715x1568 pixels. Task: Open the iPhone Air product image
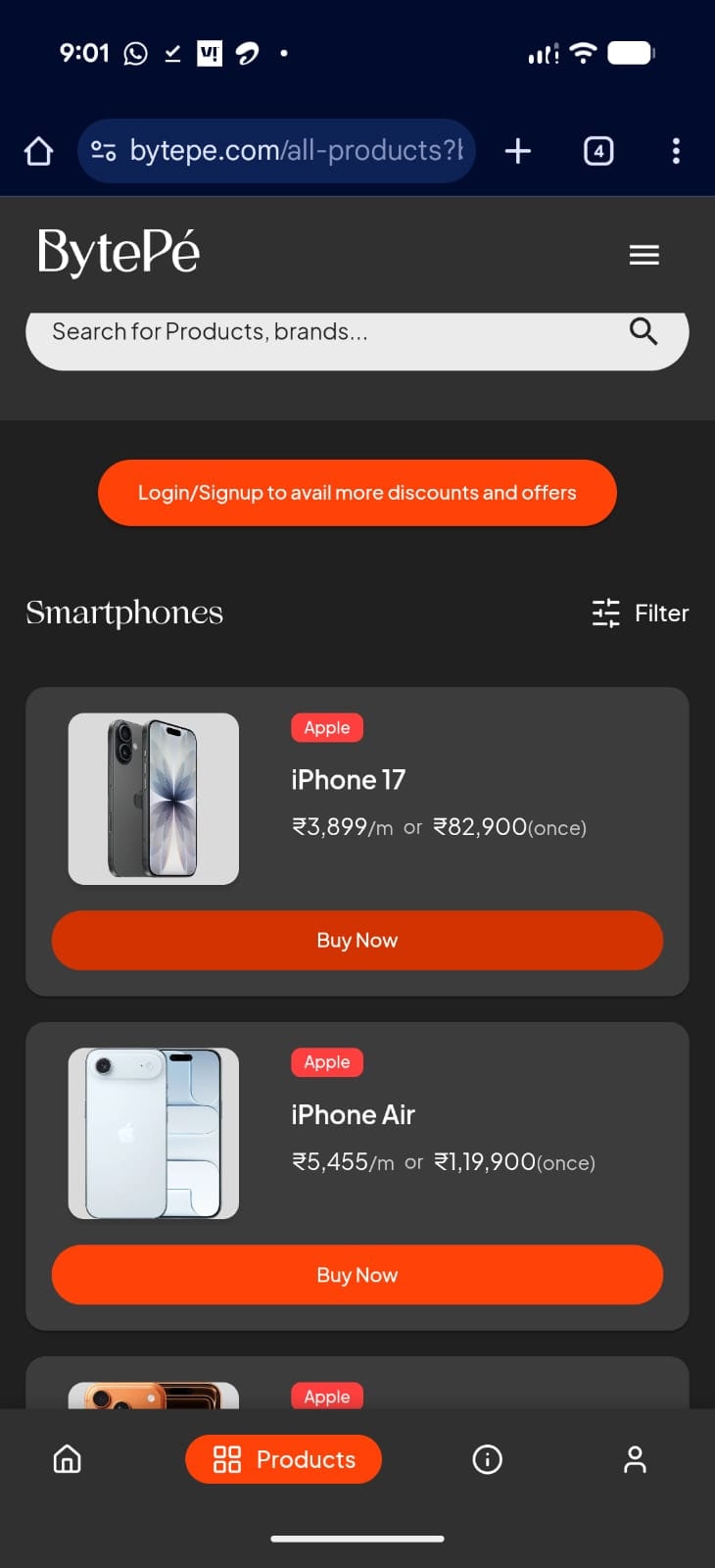tap(154, 1134)
